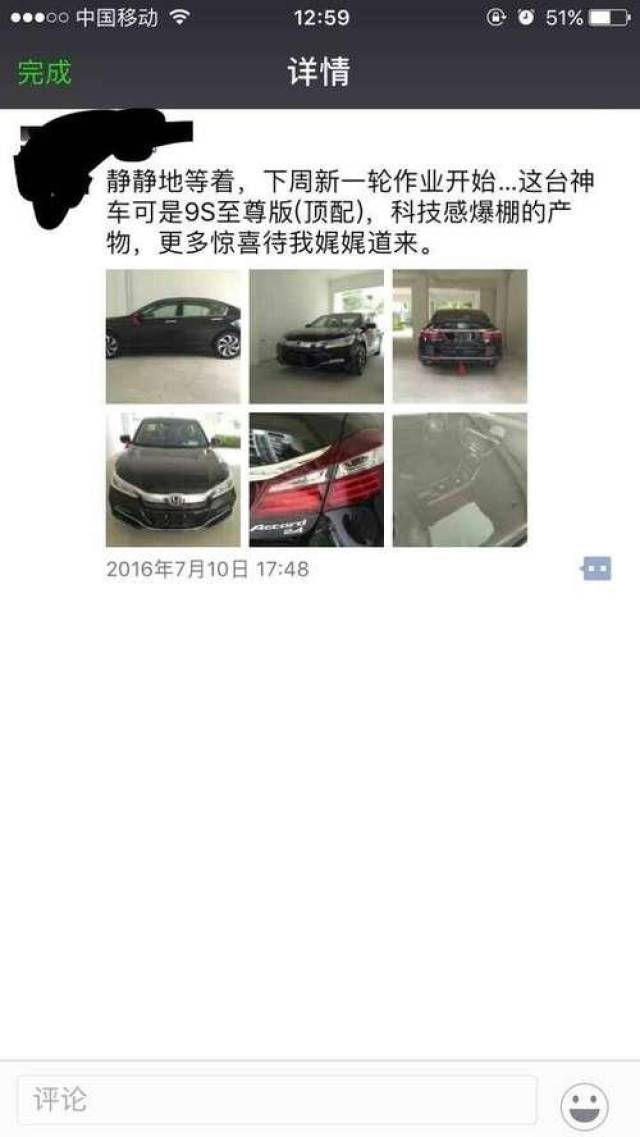Open the Accord taillight close-up photo

tap(316, 479)
